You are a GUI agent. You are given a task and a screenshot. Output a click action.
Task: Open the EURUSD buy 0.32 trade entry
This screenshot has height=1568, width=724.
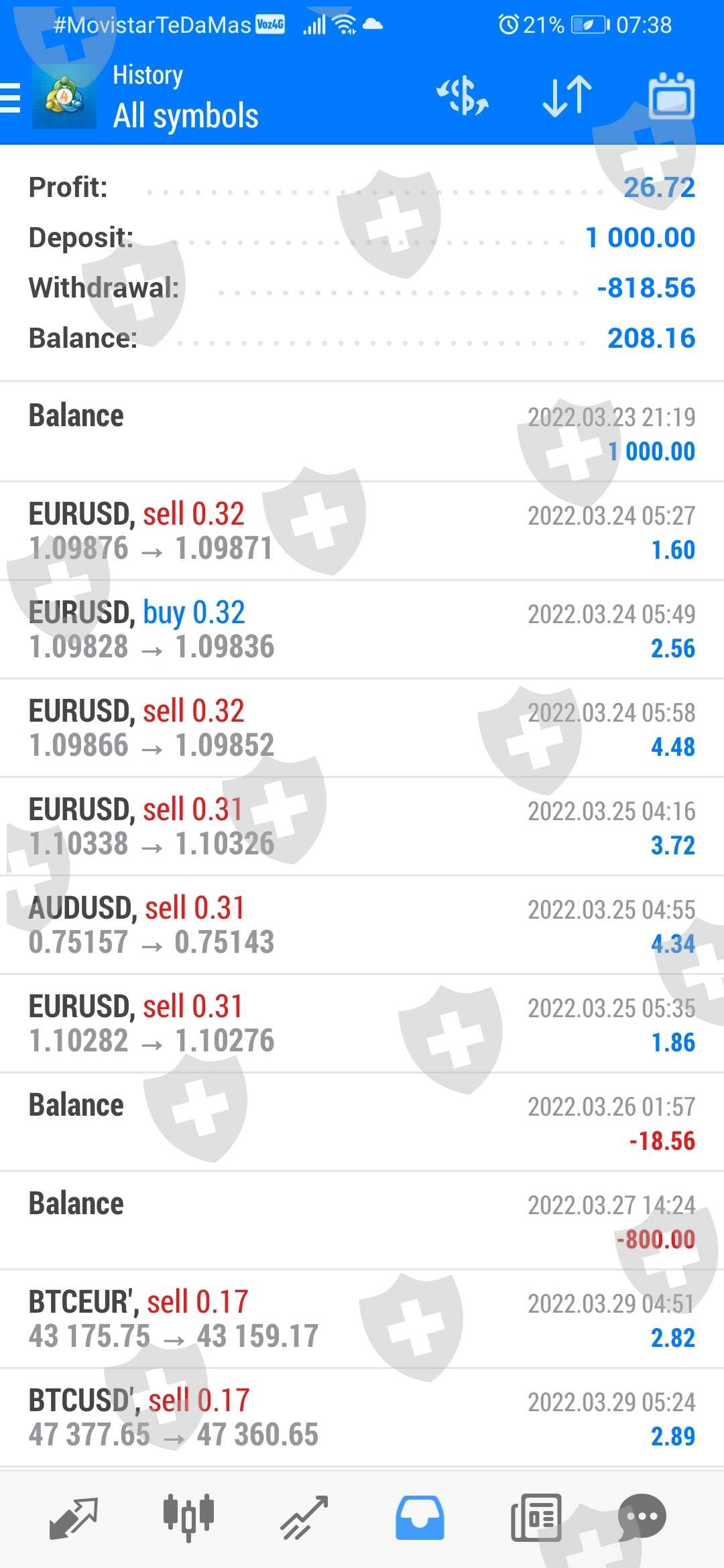pyautogui.click(x=362, y=630)
